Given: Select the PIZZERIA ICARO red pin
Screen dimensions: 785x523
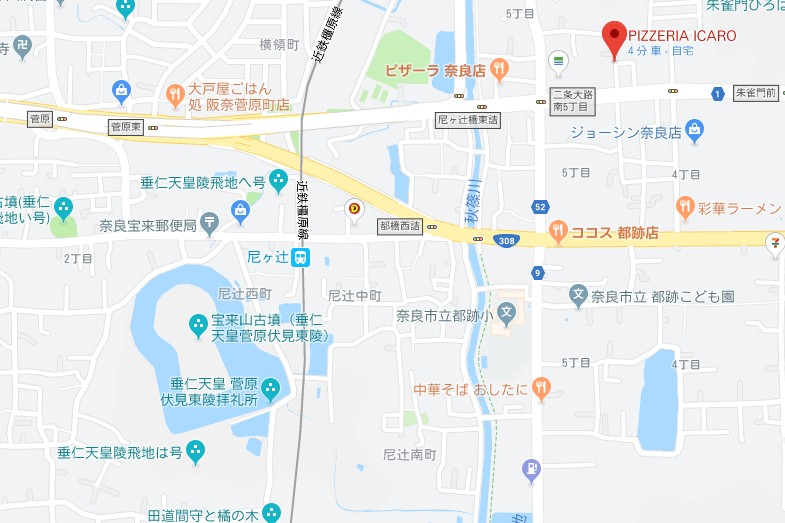Looking at the screenshot, I should (616, 38).
